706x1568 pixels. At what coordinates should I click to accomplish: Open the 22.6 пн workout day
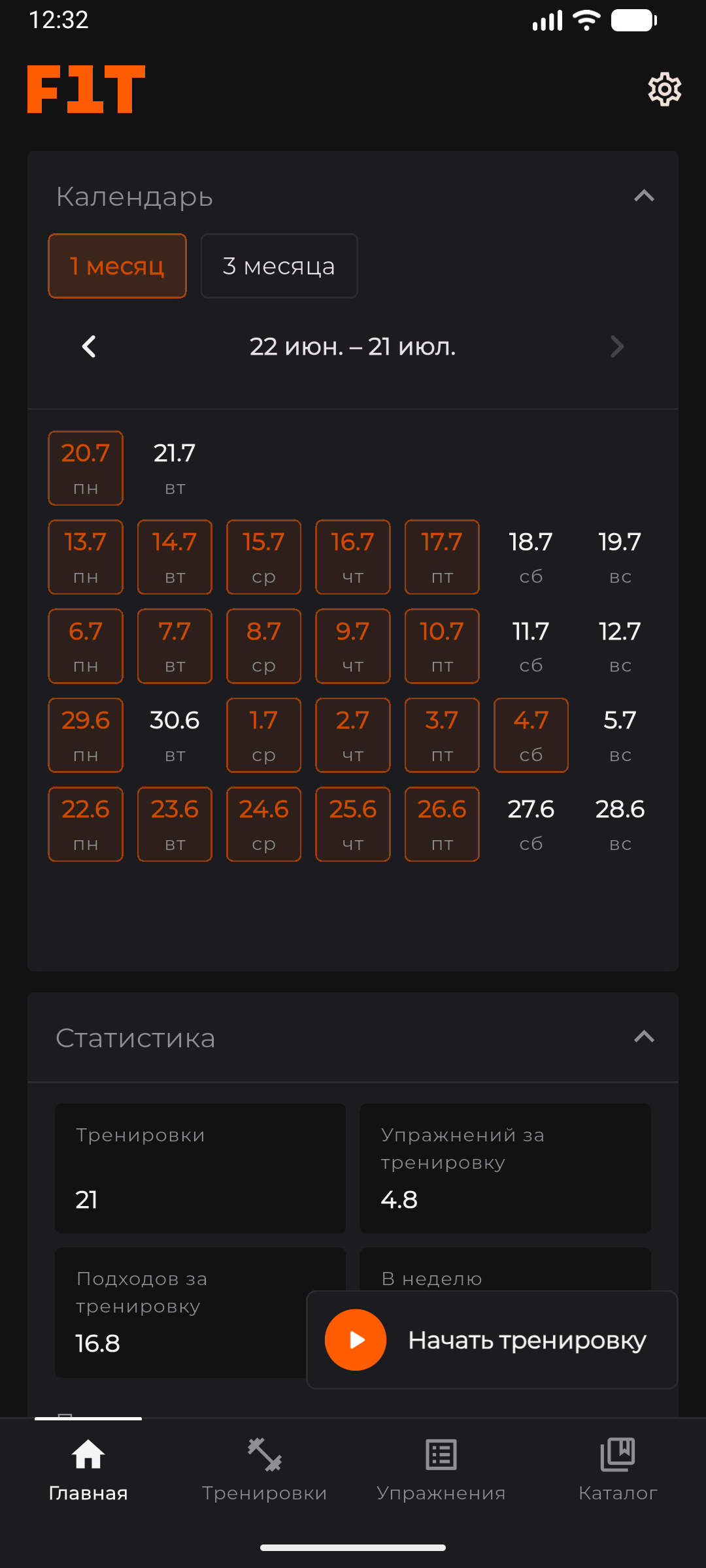click(86, 825)
